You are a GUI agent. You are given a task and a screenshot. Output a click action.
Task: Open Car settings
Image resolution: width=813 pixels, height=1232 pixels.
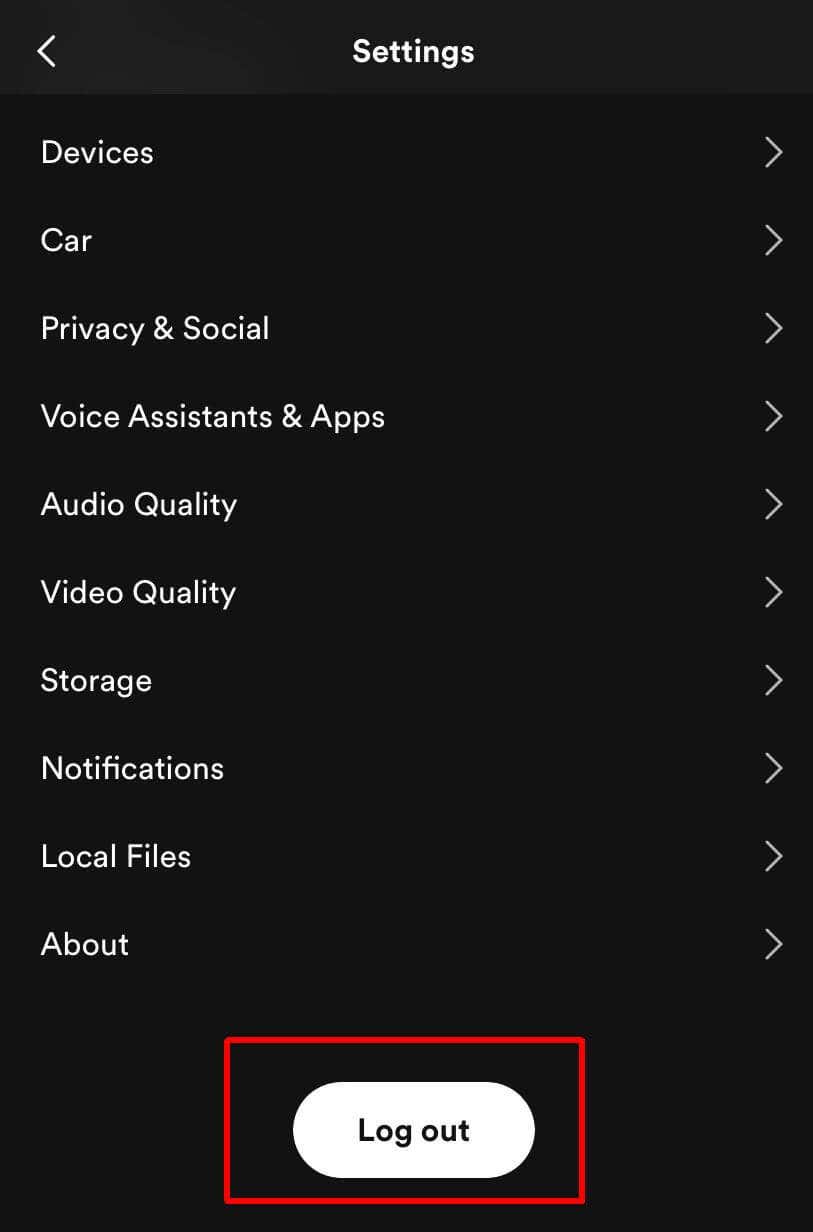pyautogui.click(x=66, y=241)
